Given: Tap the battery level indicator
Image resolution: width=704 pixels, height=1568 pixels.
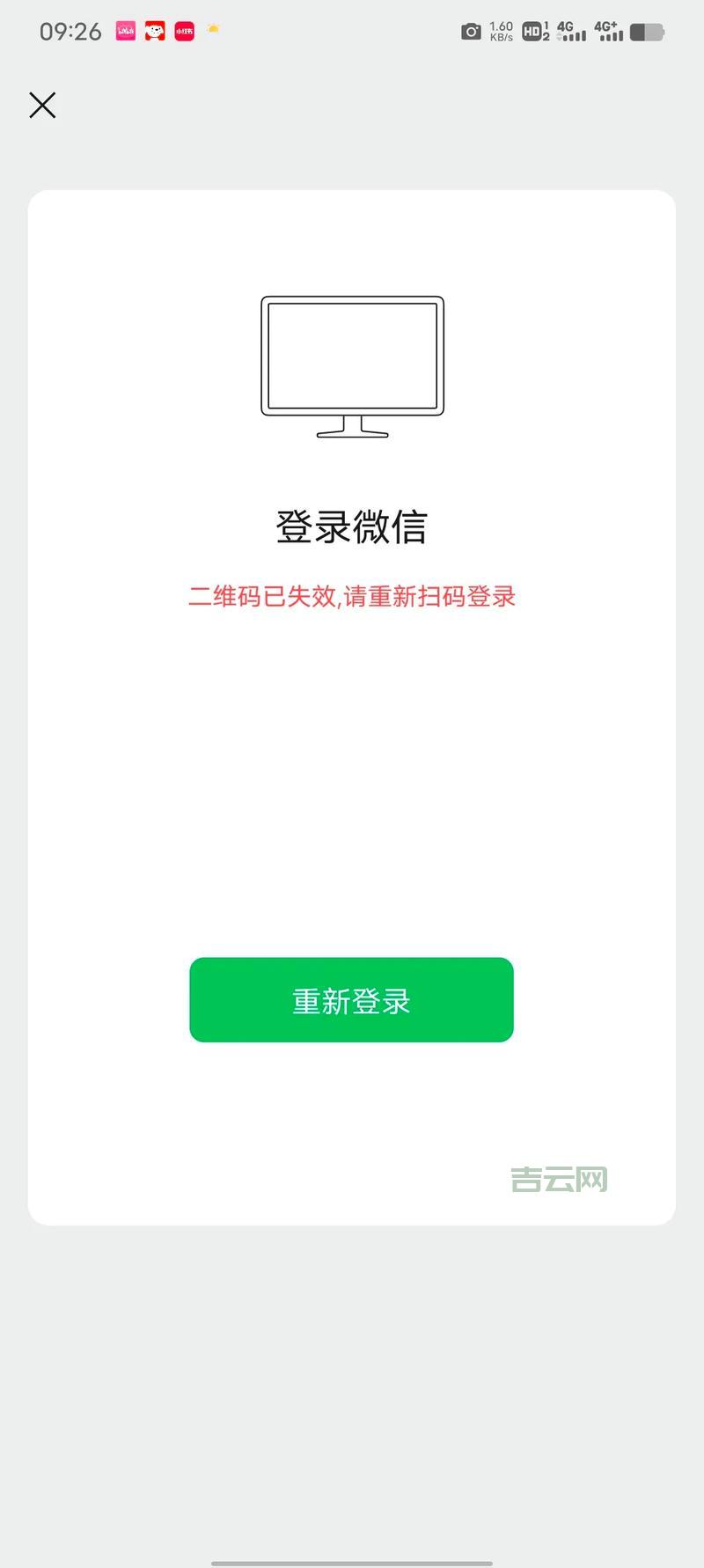Looking at the screenshot, I should (648, 32).
